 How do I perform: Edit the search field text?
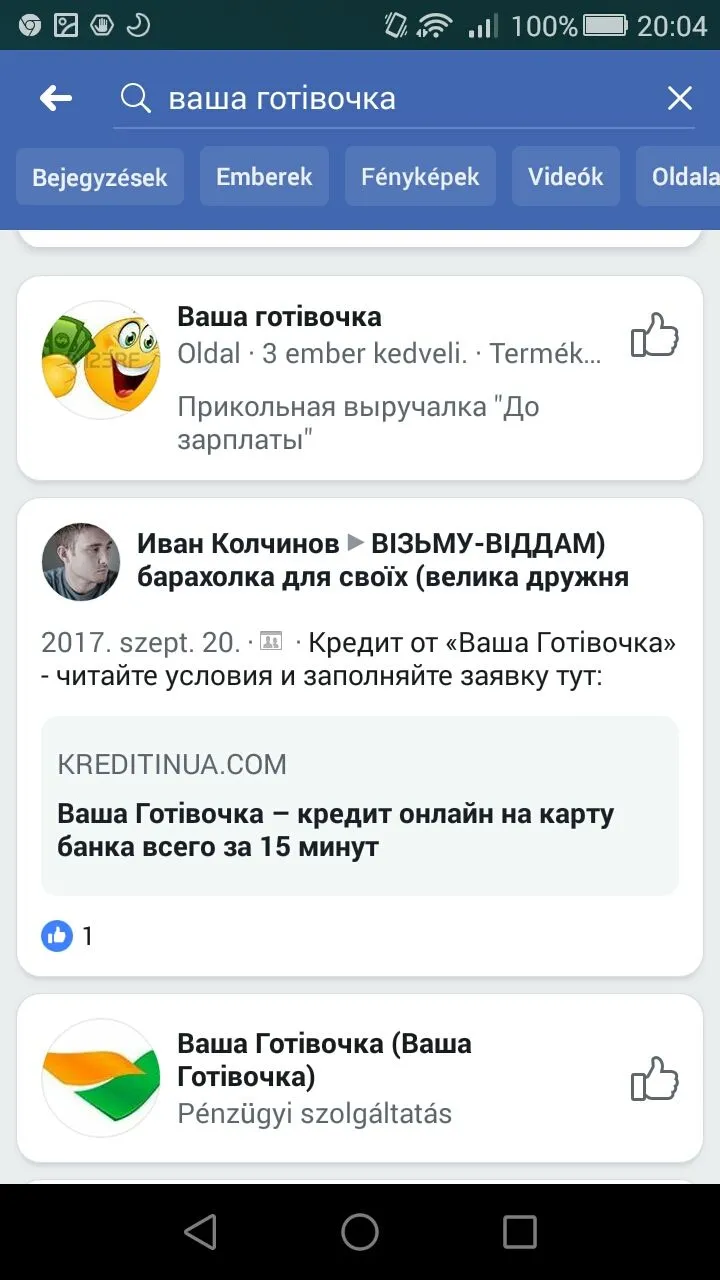click(400, 98)
